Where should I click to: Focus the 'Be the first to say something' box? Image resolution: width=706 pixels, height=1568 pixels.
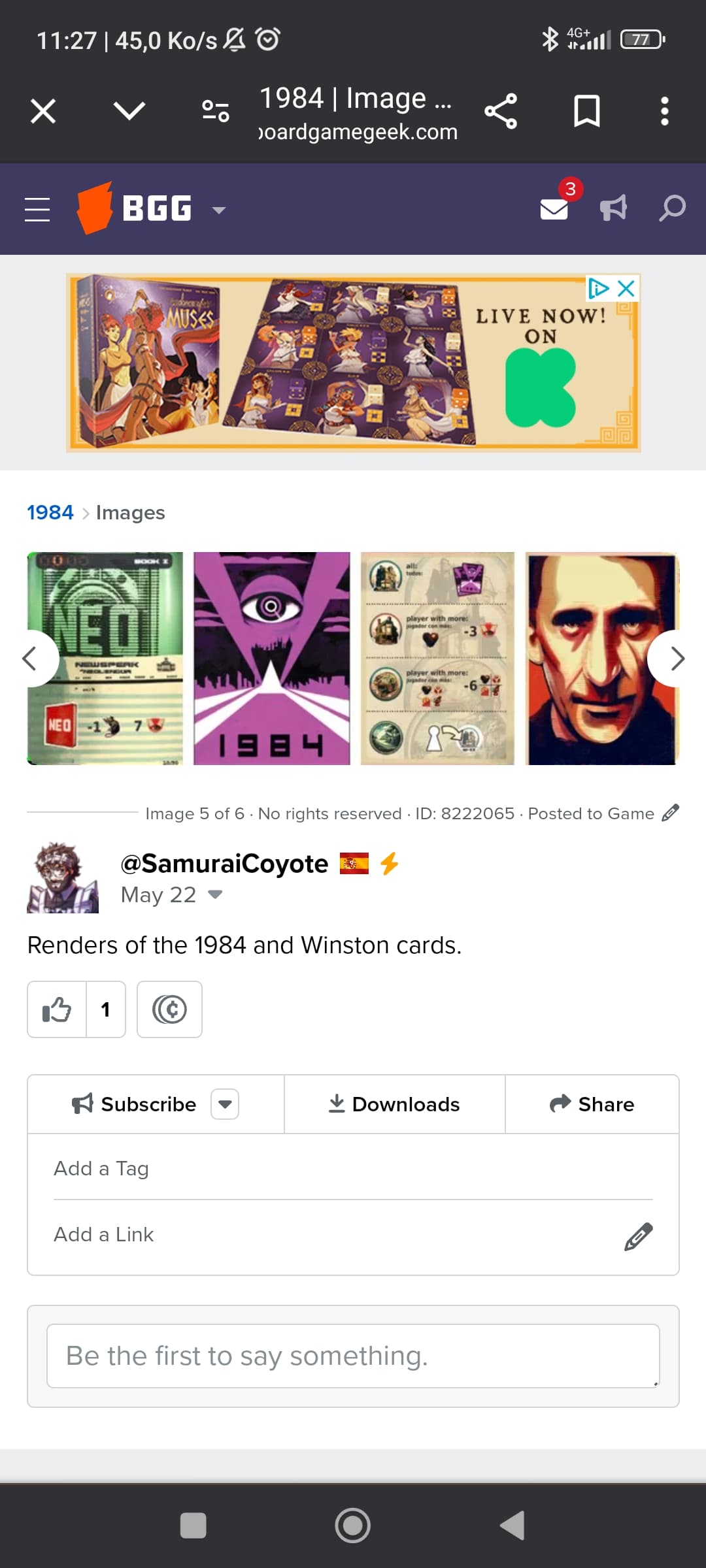tap(353, 1356)
